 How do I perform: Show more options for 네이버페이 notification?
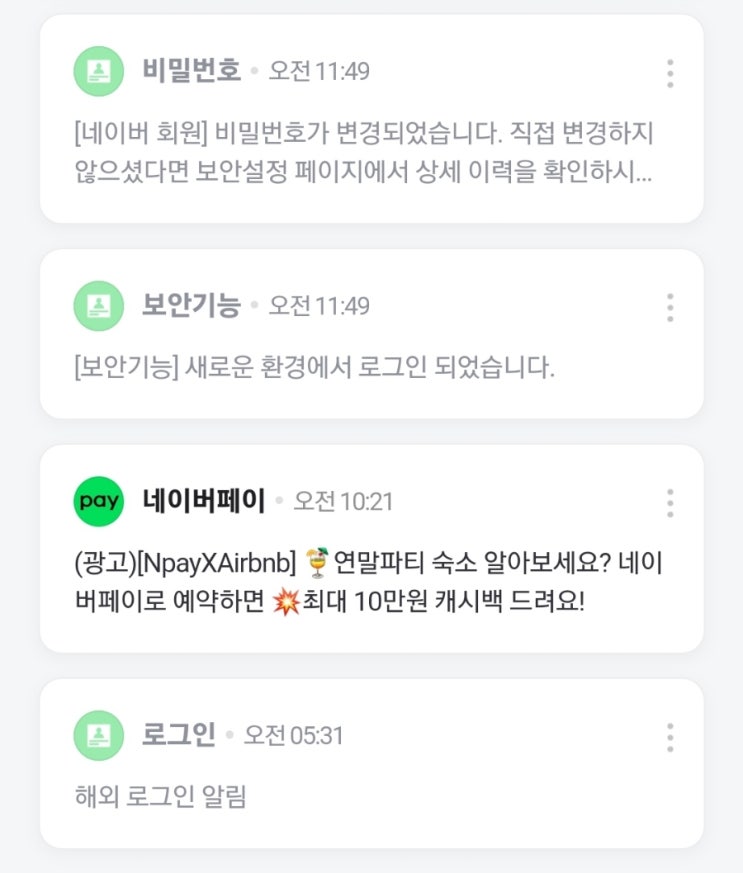tap(669, 503)
